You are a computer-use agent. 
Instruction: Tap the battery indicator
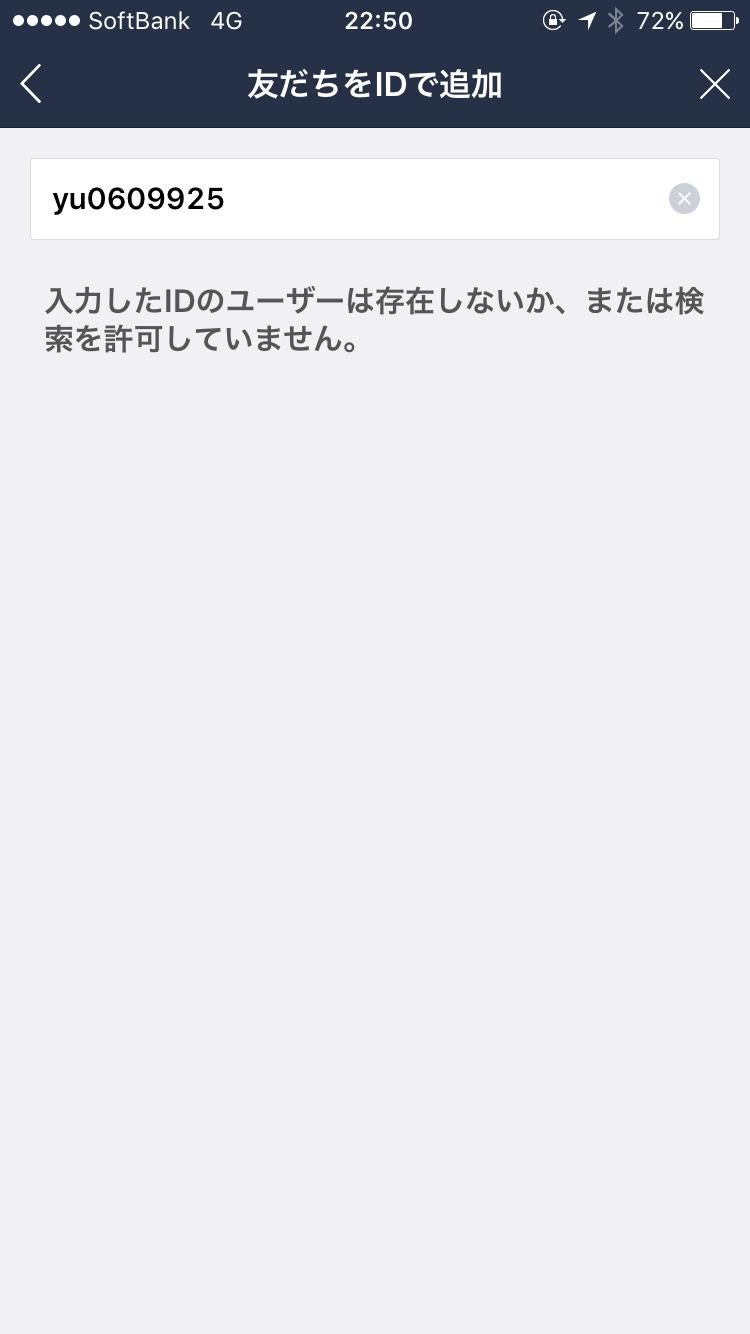(713, 20)
